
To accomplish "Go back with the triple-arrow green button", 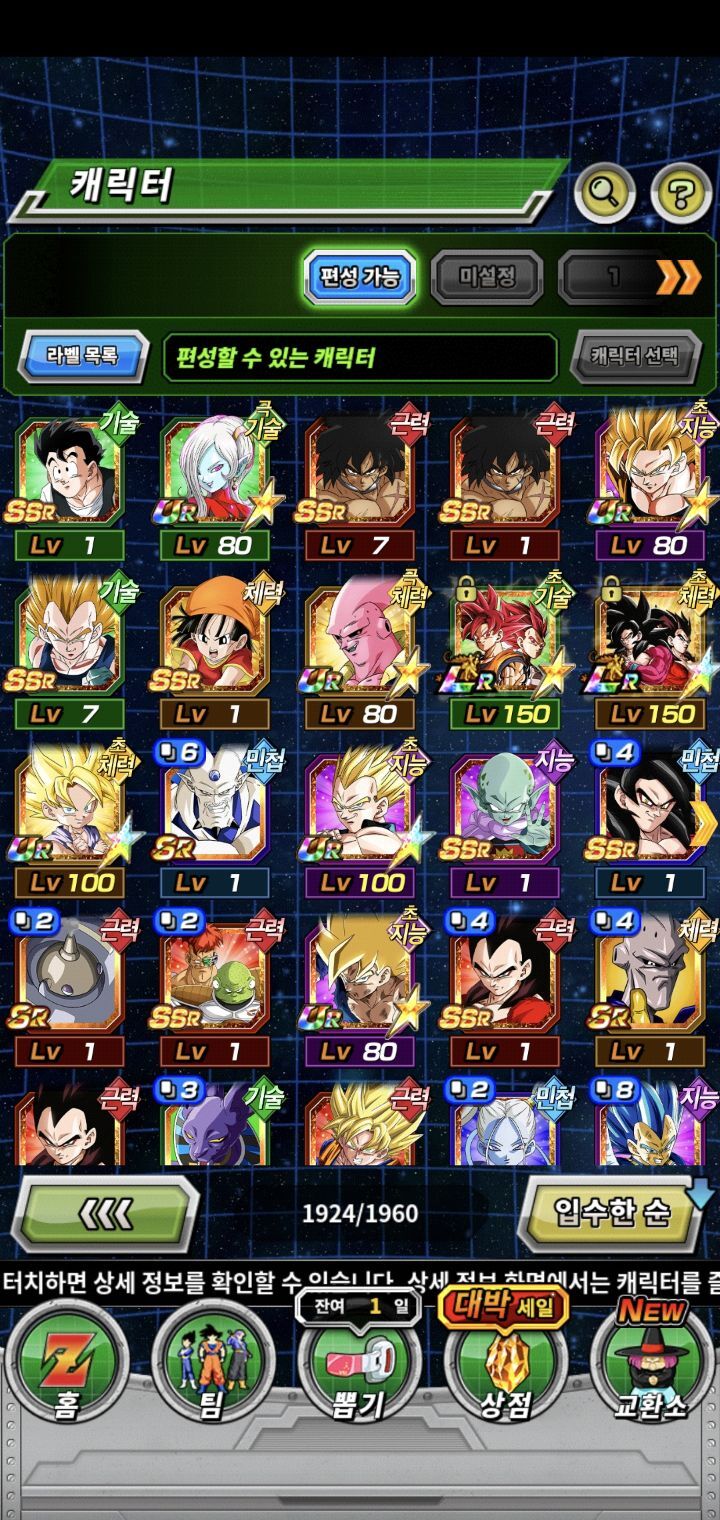I will [x=105, y=1213].
